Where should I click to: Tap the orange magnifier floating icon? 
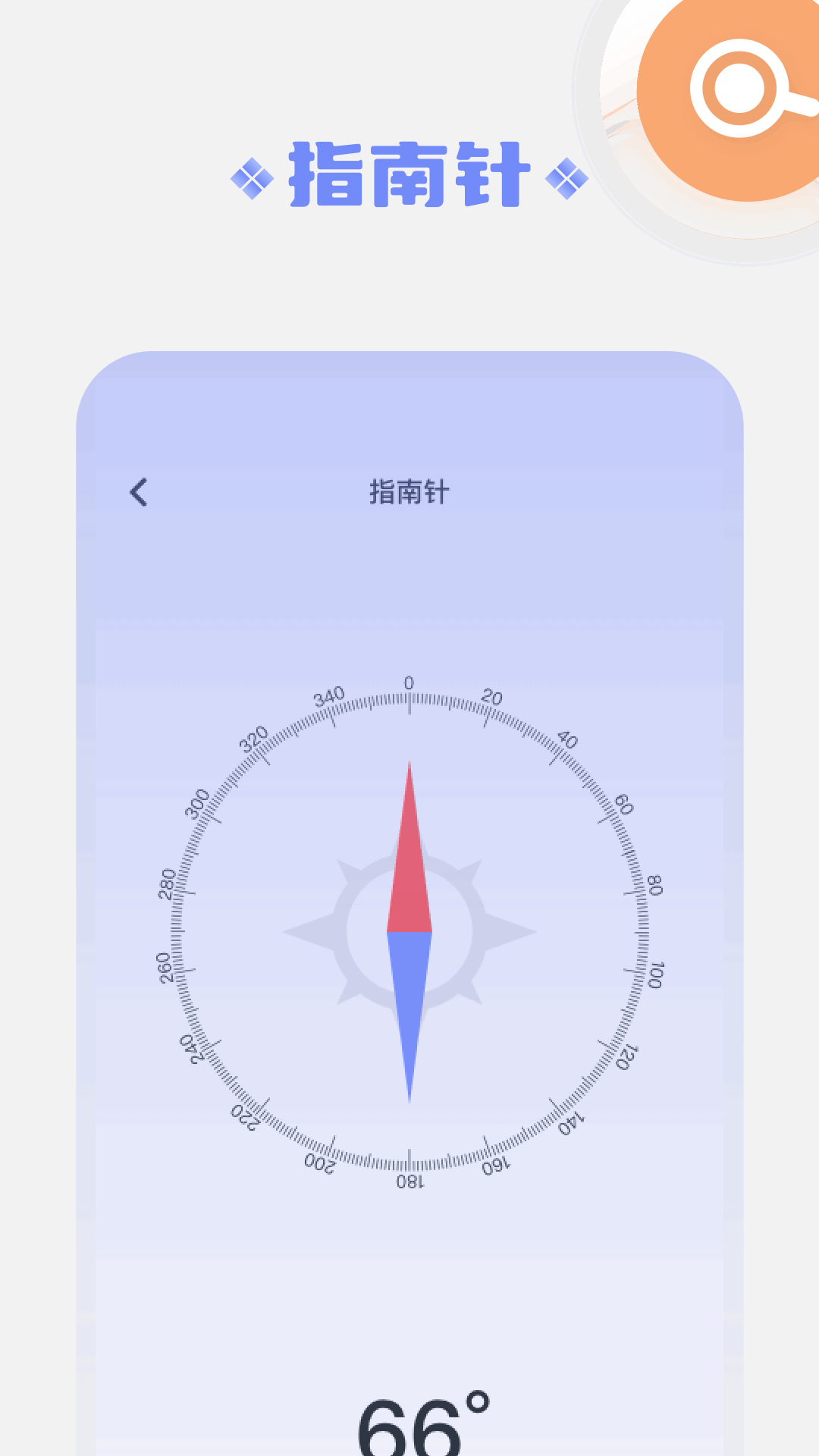click(739, 83)
